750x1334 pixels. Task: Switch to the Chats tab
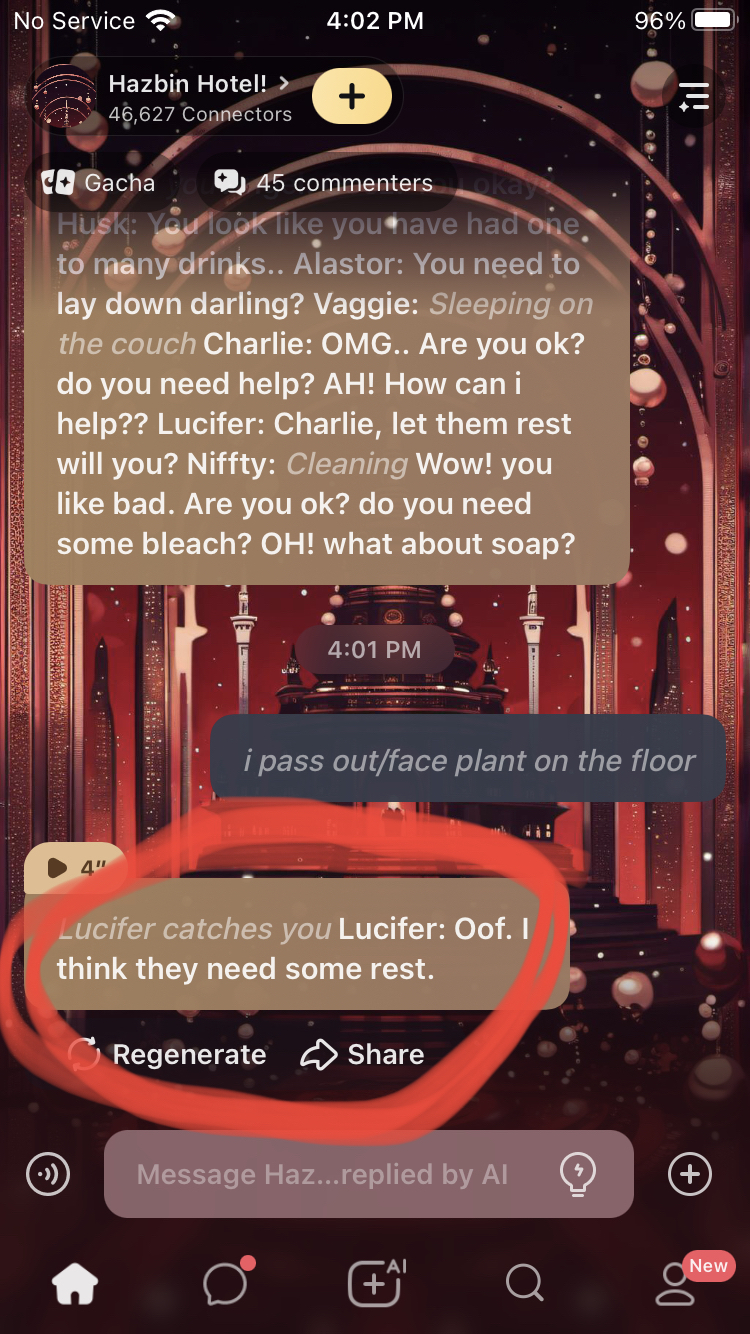226,1283
